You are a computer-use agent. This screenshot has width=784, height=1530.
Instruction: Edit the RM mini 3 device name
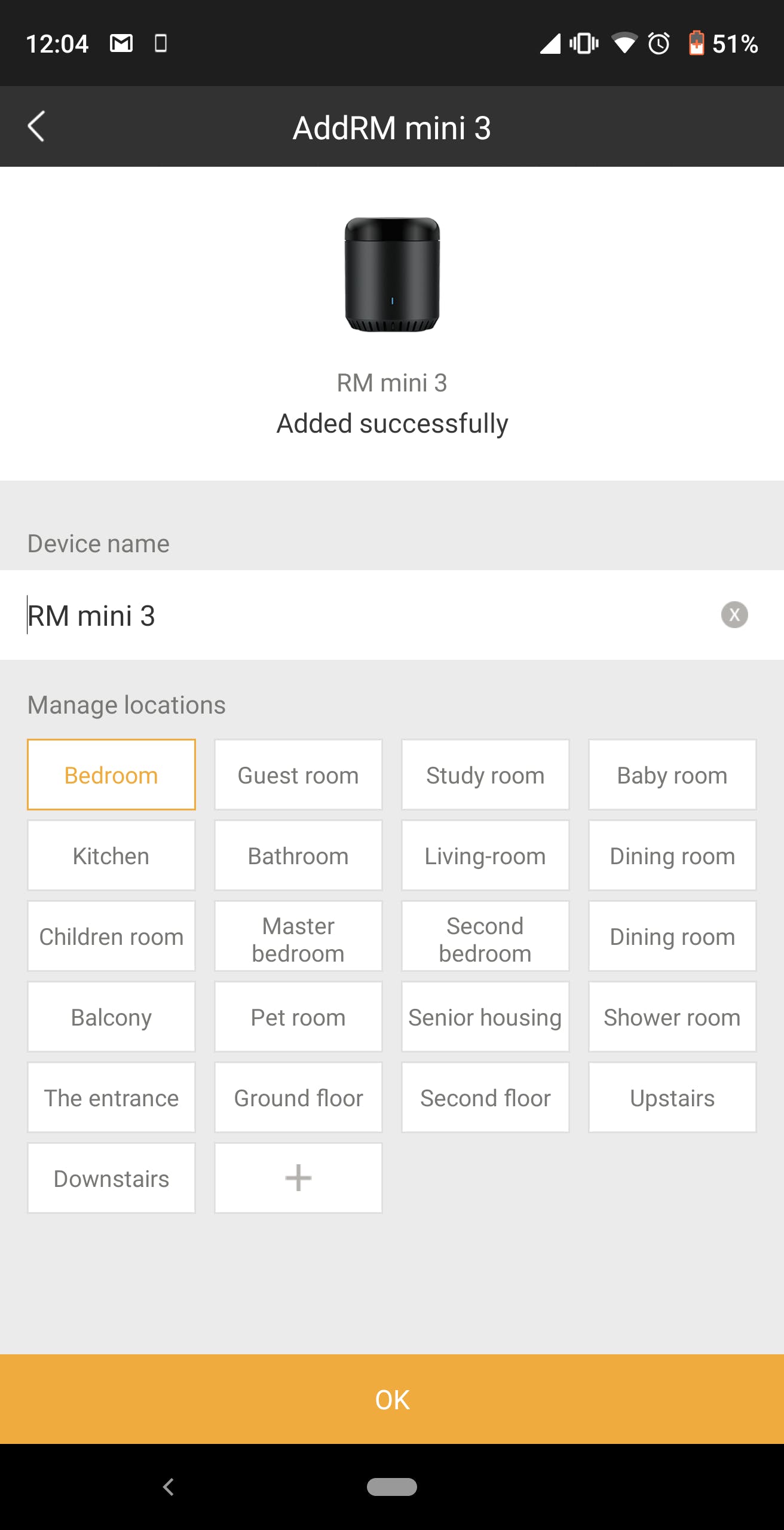point(359,616)
